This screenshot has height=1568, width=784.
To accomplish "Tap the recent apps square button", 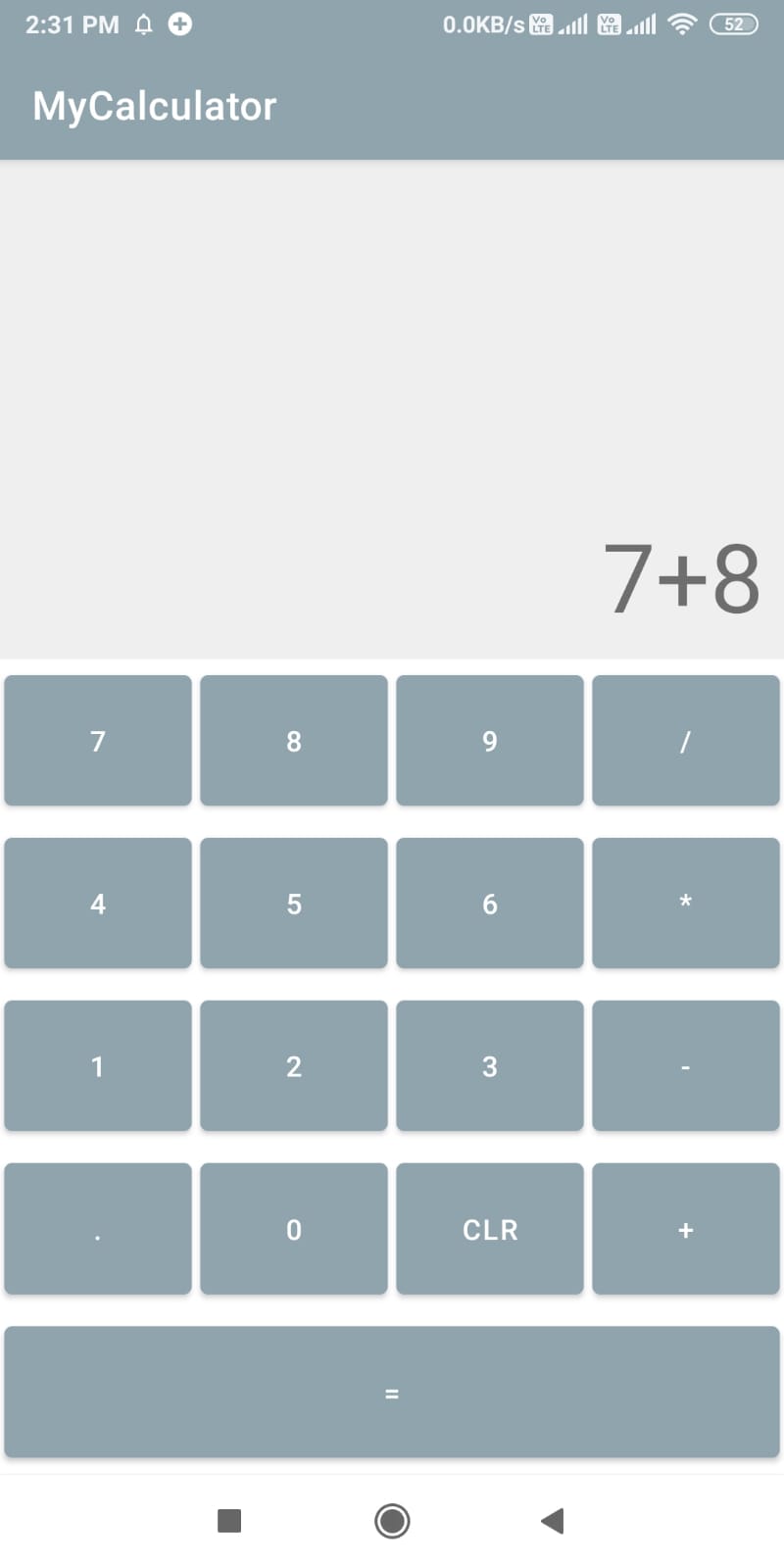I will coord(228,1520).
